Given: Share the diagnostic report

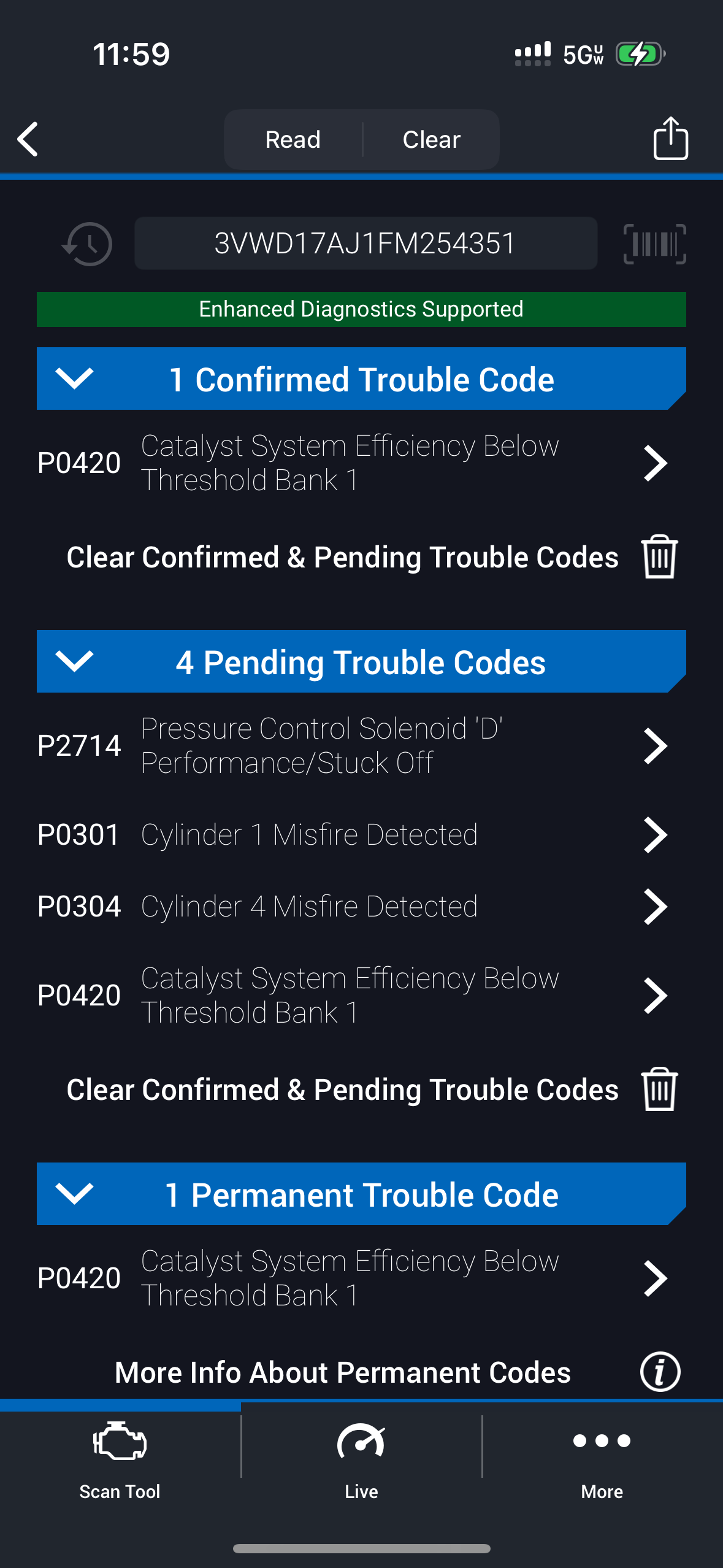Looking at the screenshot, I should point(670,139).
